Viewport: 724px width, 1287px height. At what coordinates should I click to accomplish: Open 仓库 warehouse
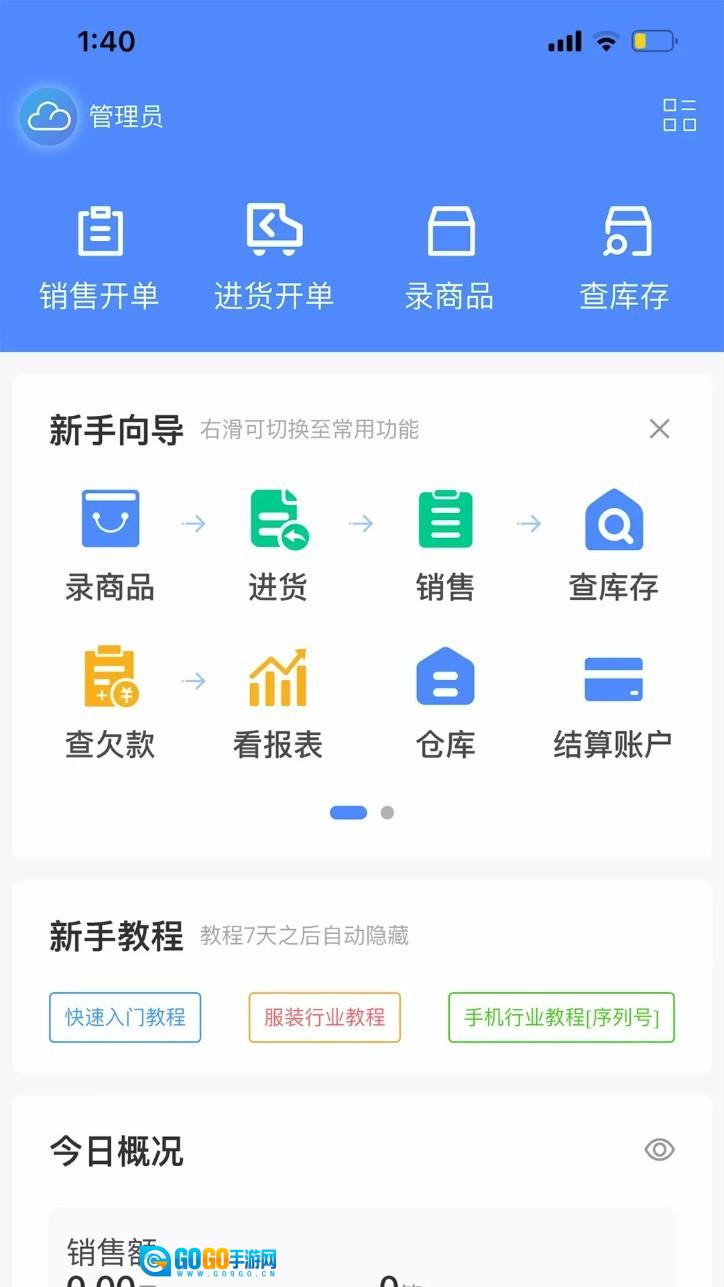click(445, 702)
